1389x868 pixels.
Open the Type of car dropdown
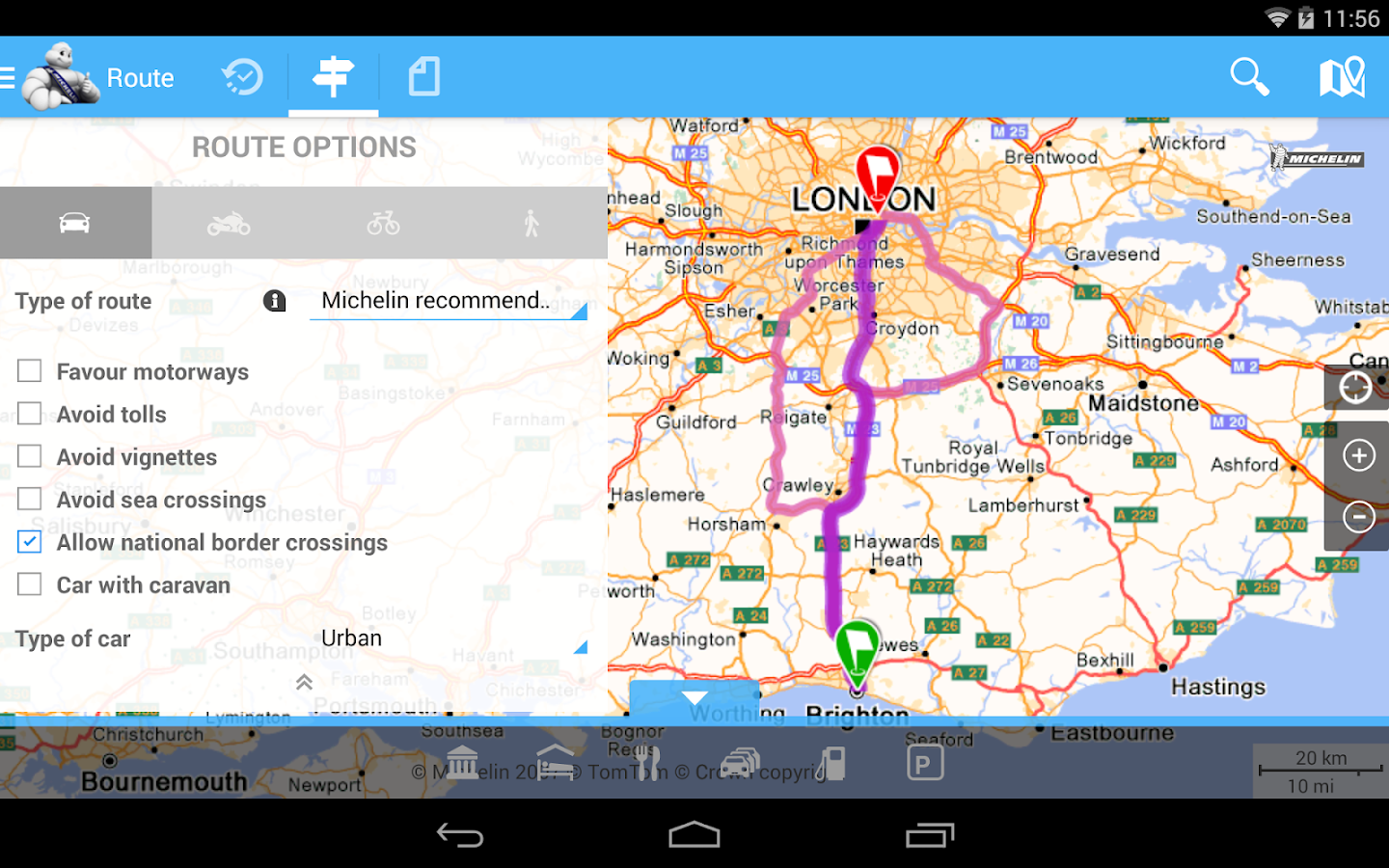coord(448,638)
